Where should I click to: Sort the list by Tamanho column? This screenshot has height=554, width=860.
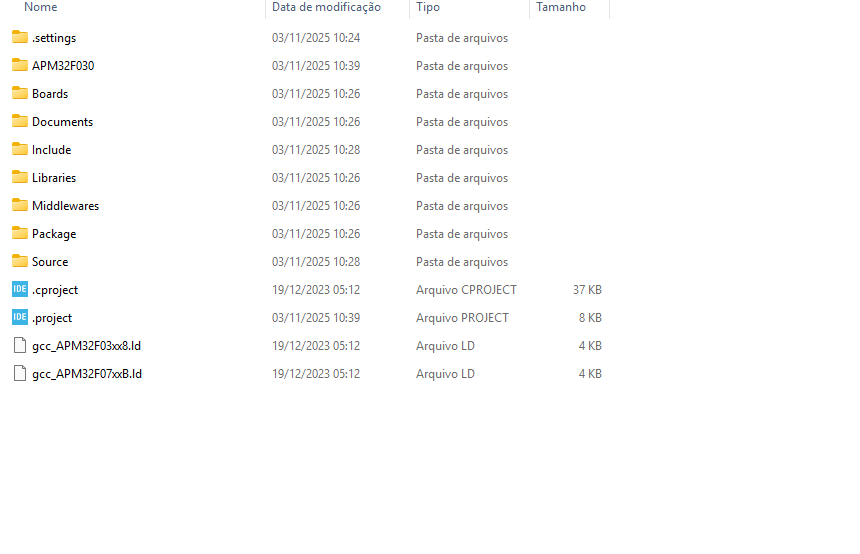(561, 7)
